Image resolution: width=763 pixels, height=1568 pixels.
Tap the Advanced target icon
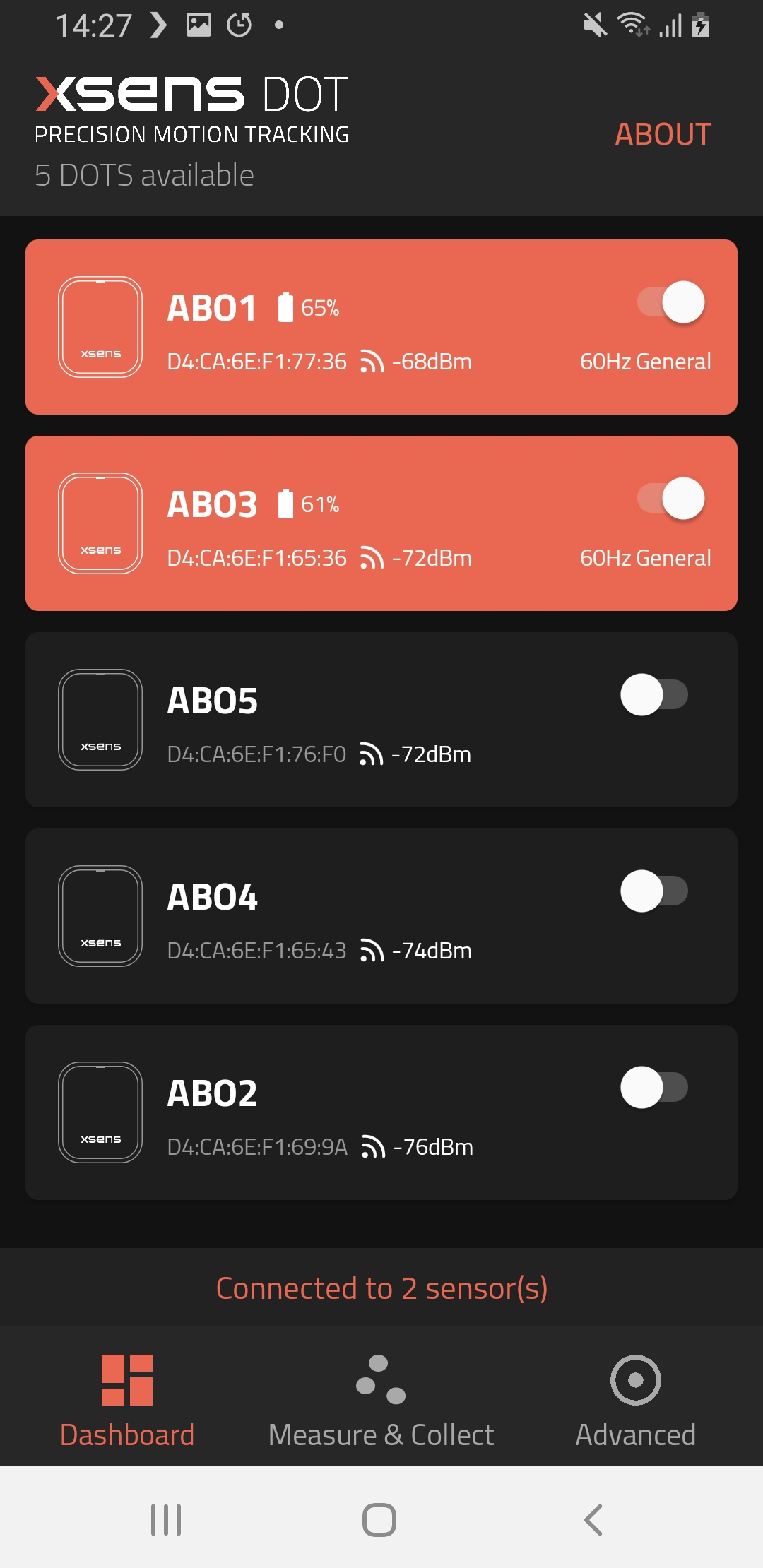coord(637,1379)
